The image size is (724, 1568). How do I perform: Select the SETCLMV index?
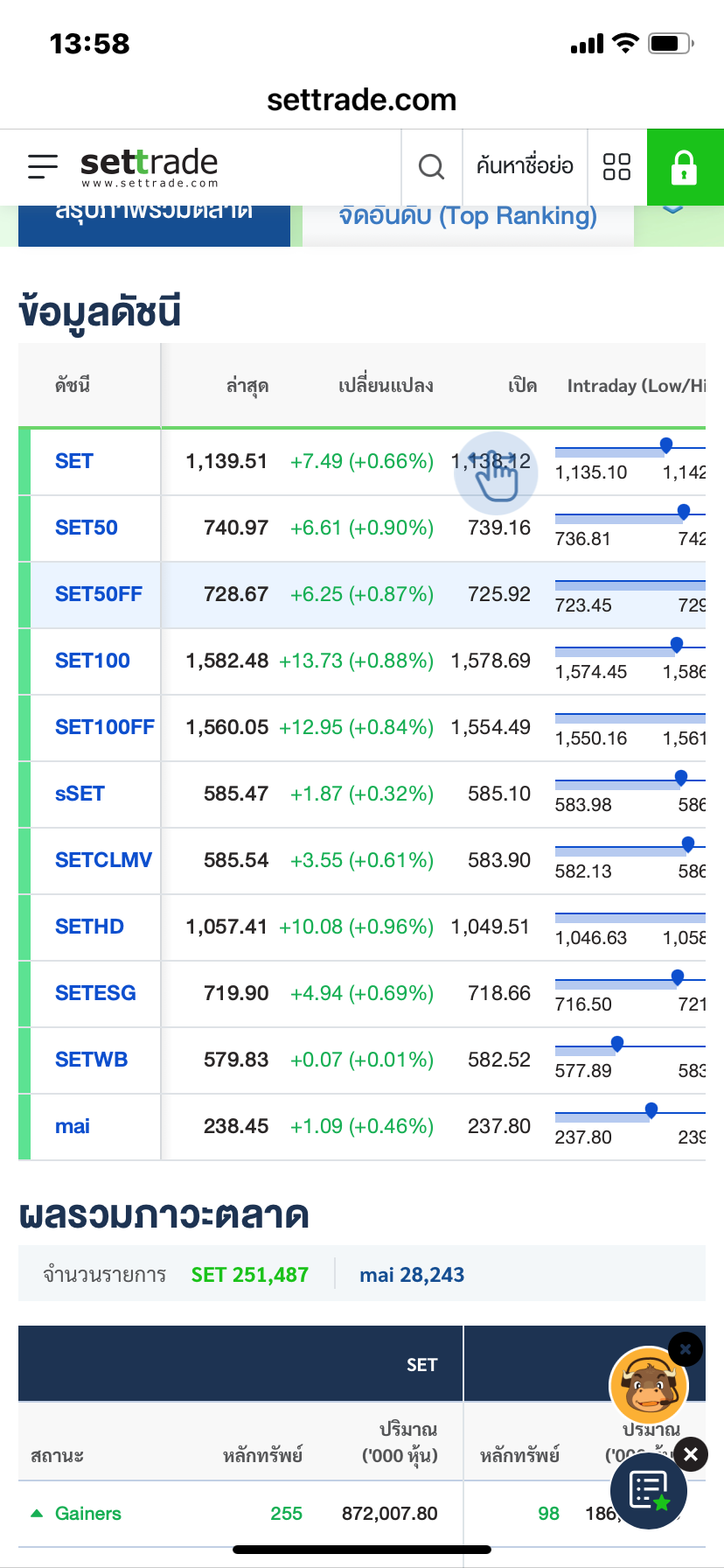coord(103,860)
